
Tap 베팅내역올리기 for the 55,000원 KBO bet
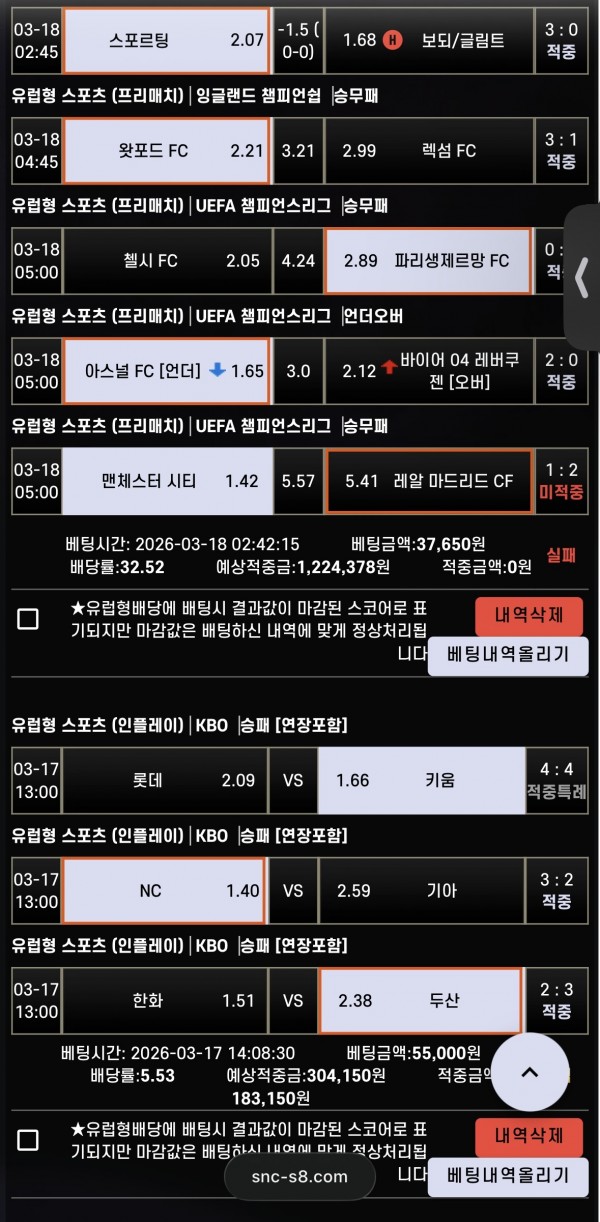(x=507, y=1177)
